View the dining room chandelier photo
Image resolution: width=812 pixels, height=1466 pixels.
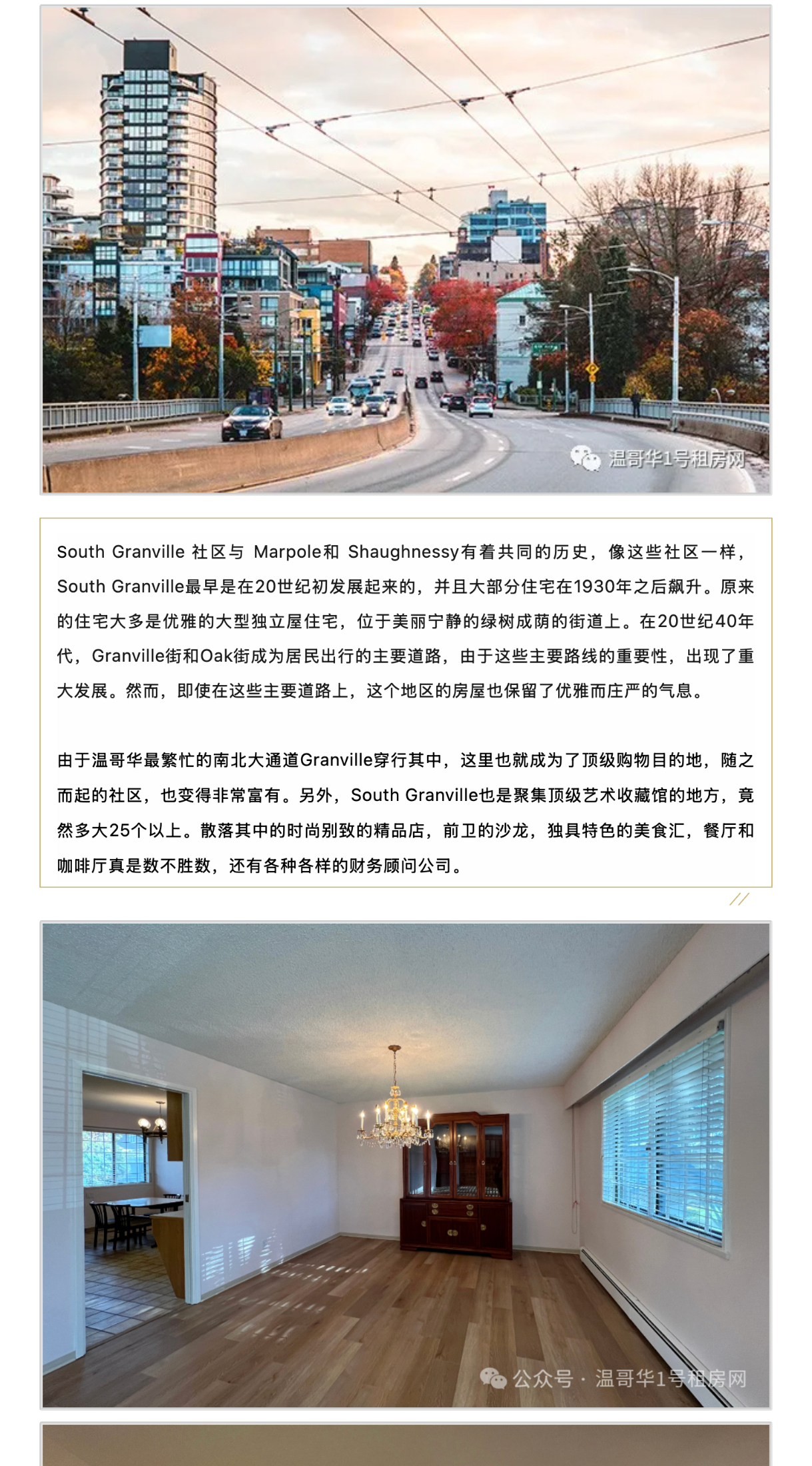point(406,1165)
